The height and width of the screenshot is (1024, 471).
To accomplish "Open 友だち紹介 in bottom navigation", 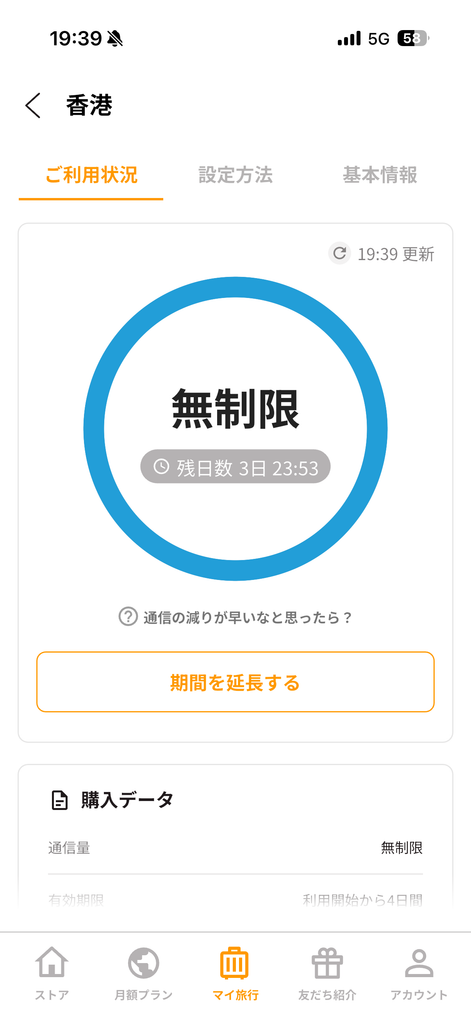I will pyautogui.click(x=327, y=974).
